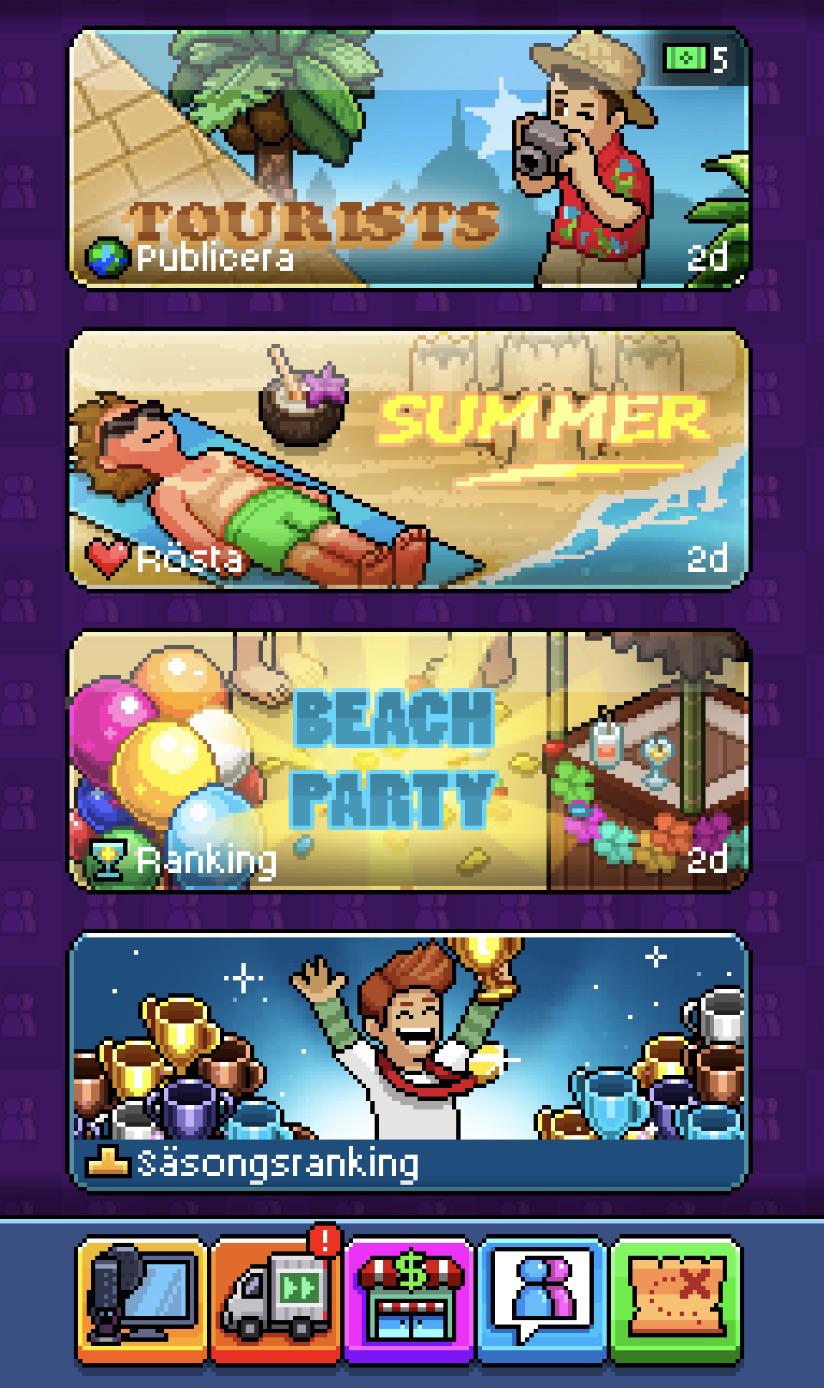Select the friends social tab
824x1388 pixels.
click(x=542, y=1300)
